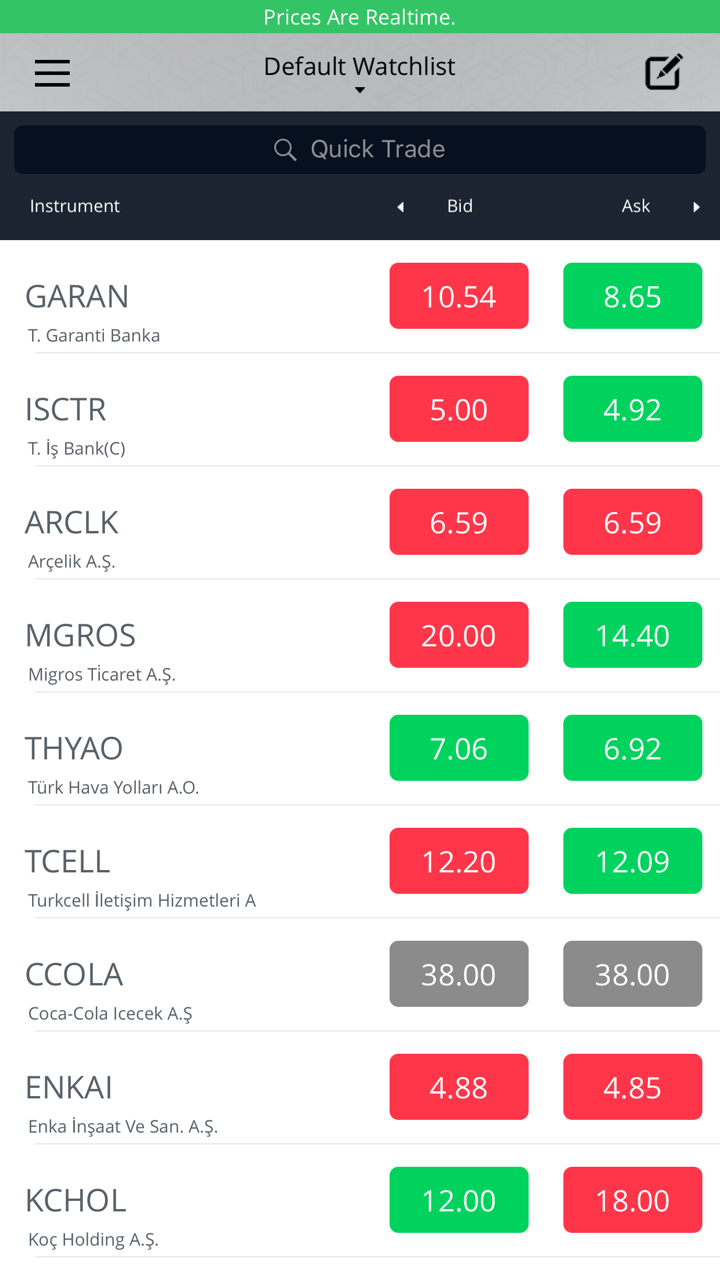The width and height of the screenshot is (720, 1280).
Task: Open the Quick Trade search field
Action: pos(360,149)
